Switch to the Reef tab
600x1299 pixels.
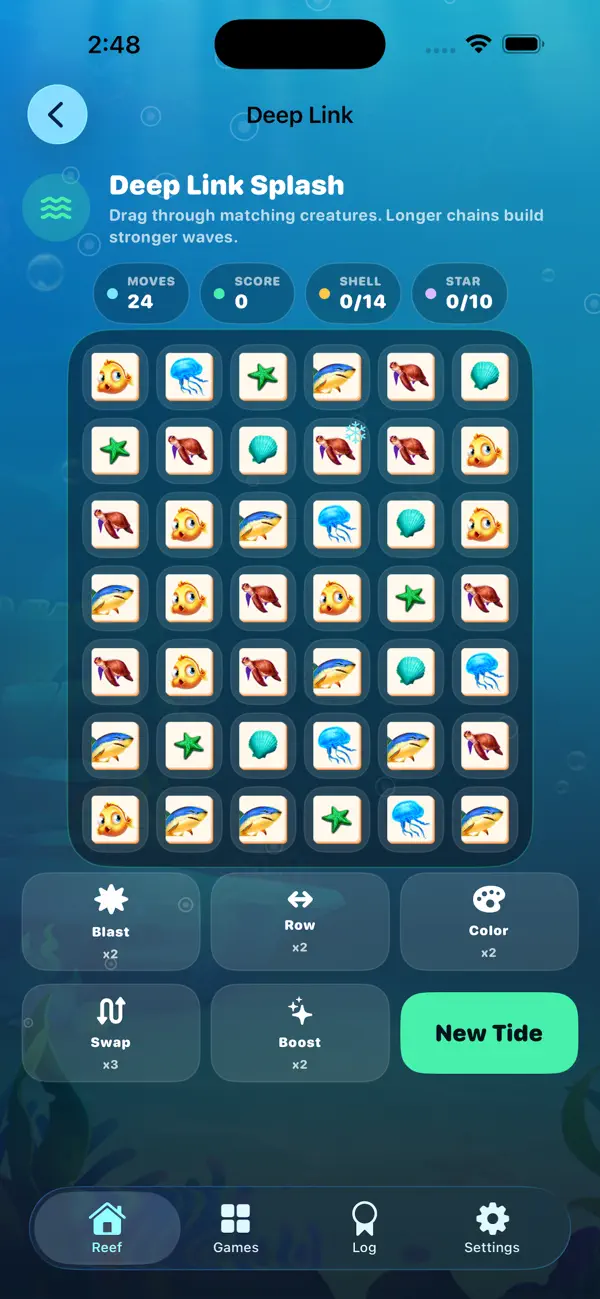click(107, 1228)
